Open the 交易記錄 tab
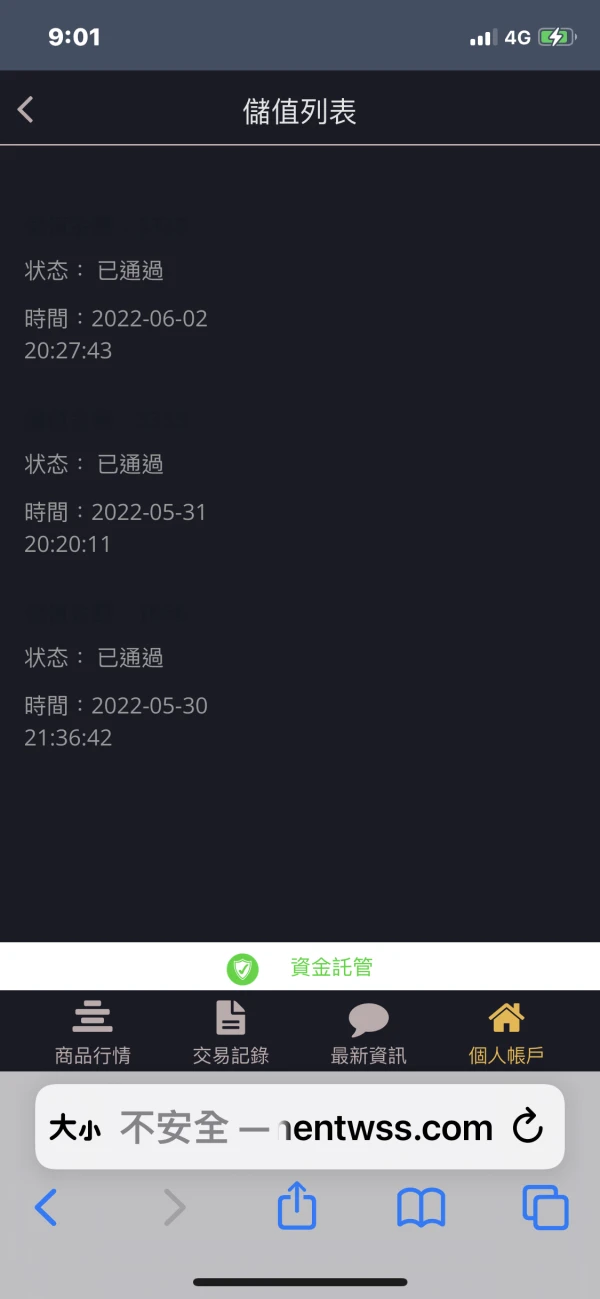The width and height of the screenshot is (600, 1299). coord(231,1033)
